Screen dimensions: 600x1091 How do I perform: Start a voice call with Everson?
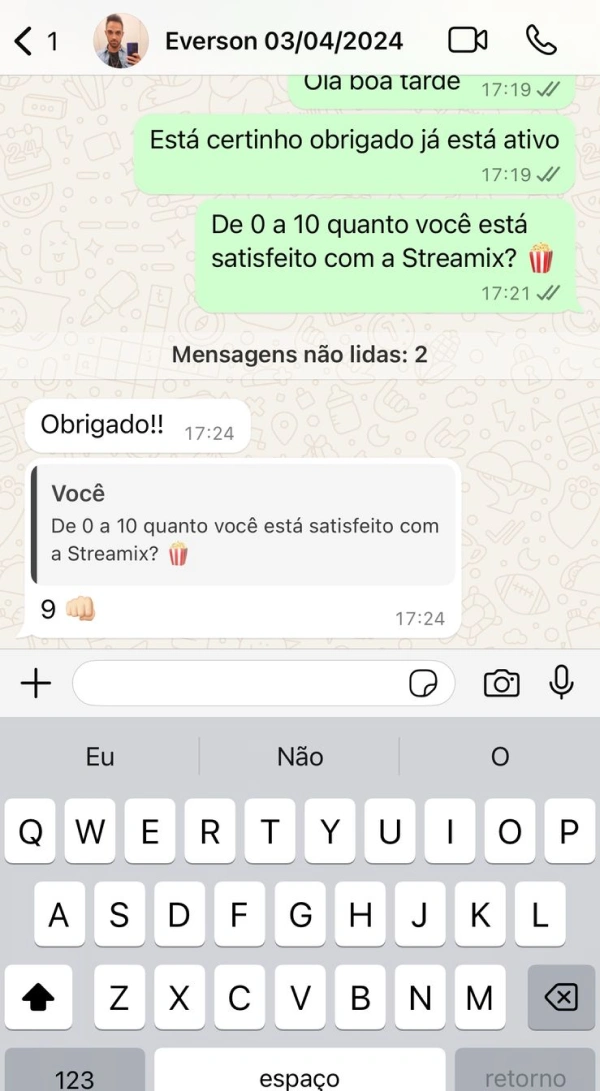coord(541,41)
